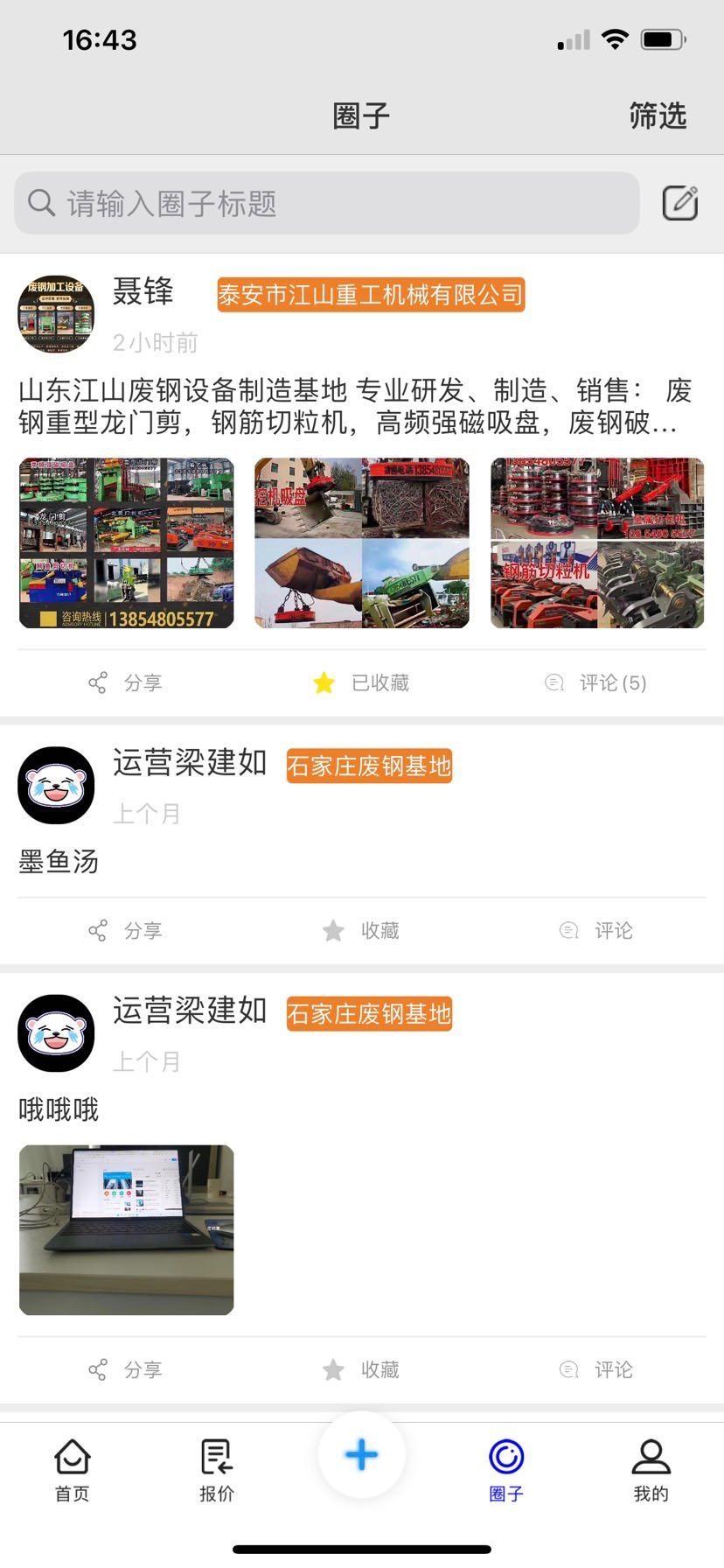View the first photo in 聂锋's post
Screen dimensions: 724x1568
click(x=127, y=543)
